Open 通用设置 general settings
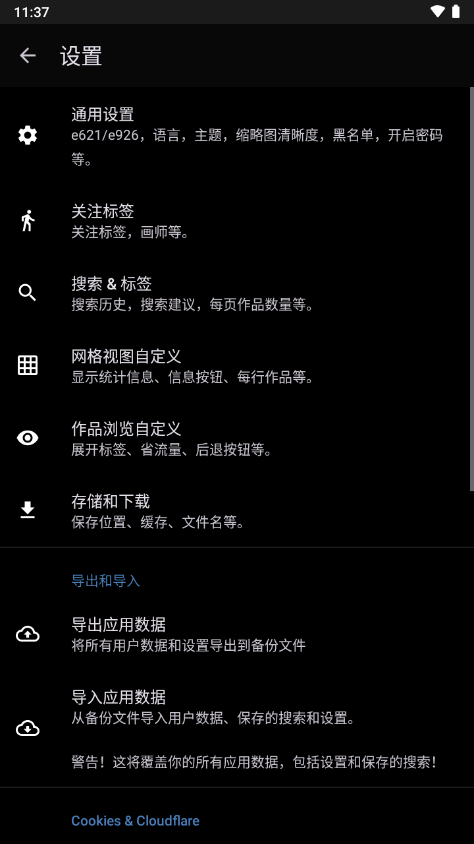The image size is (474, 844). coord(235,136)
